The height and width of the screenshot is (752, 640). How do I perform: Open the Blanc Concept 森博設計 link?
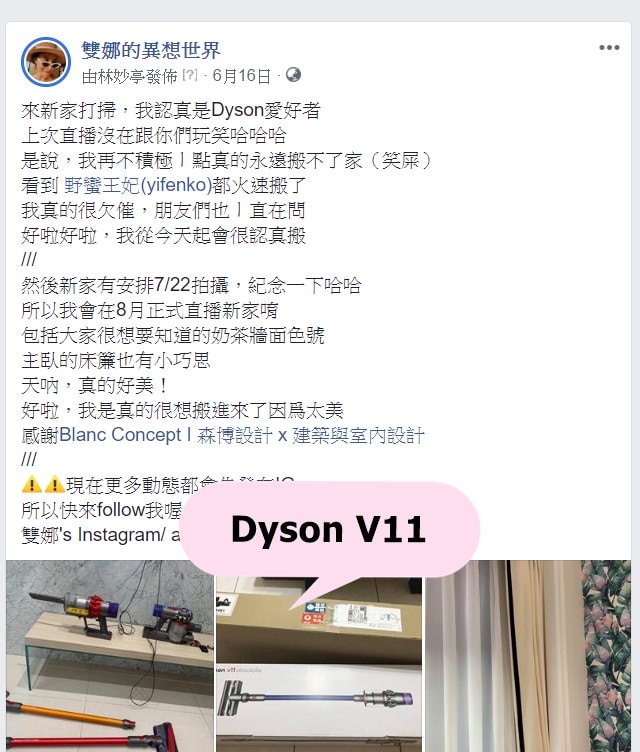pos(242,435)
